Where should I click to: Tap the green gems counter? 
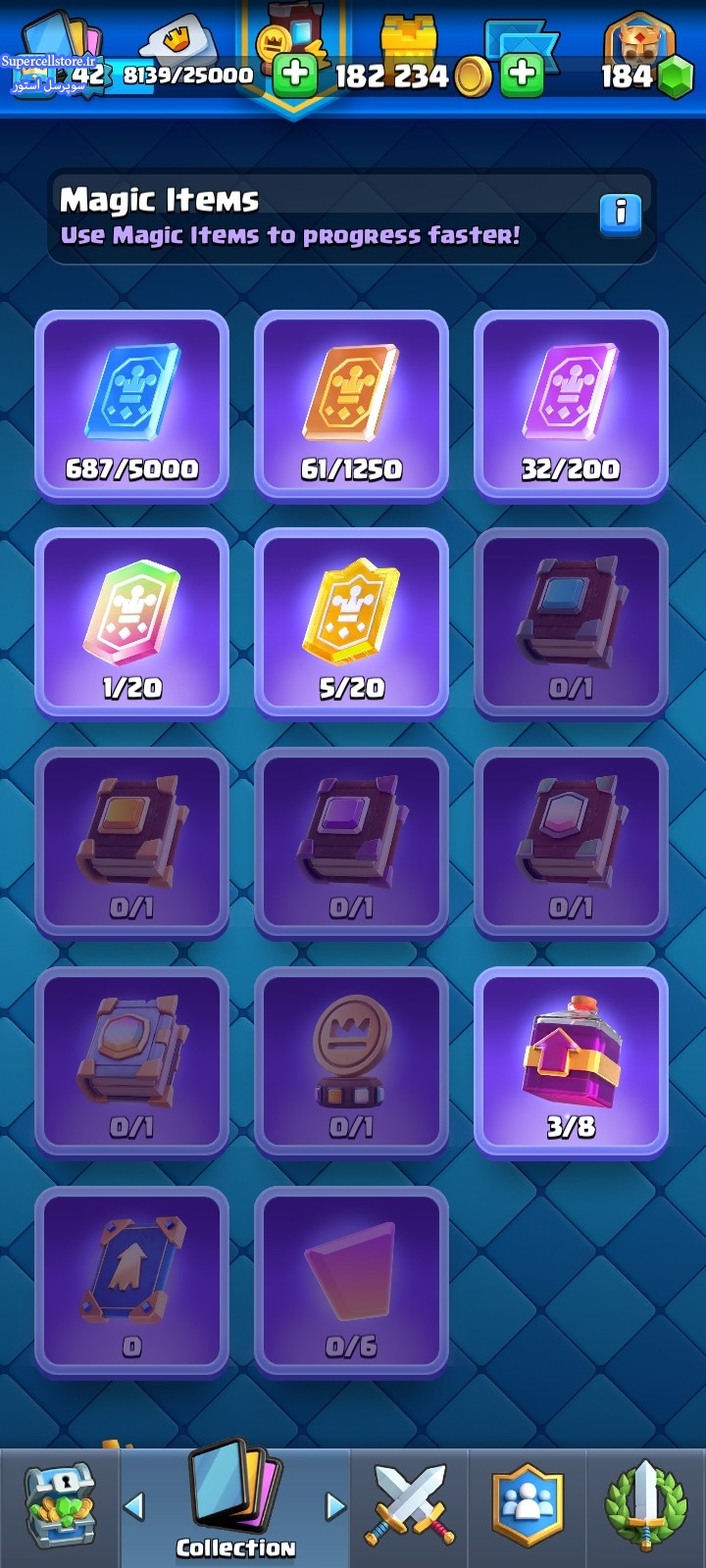click(x=646, y=74)
